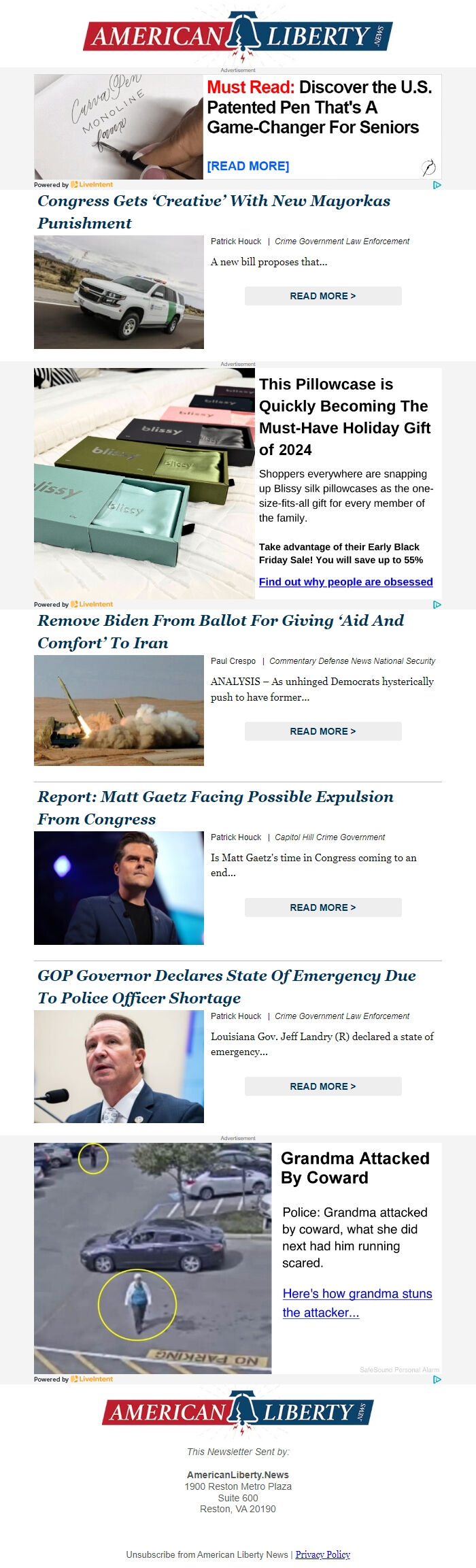Tap READ MORE under the Landry article
Image resolution: width=476 pixels, height=1568 pixels.
(x=323, y=1086)
